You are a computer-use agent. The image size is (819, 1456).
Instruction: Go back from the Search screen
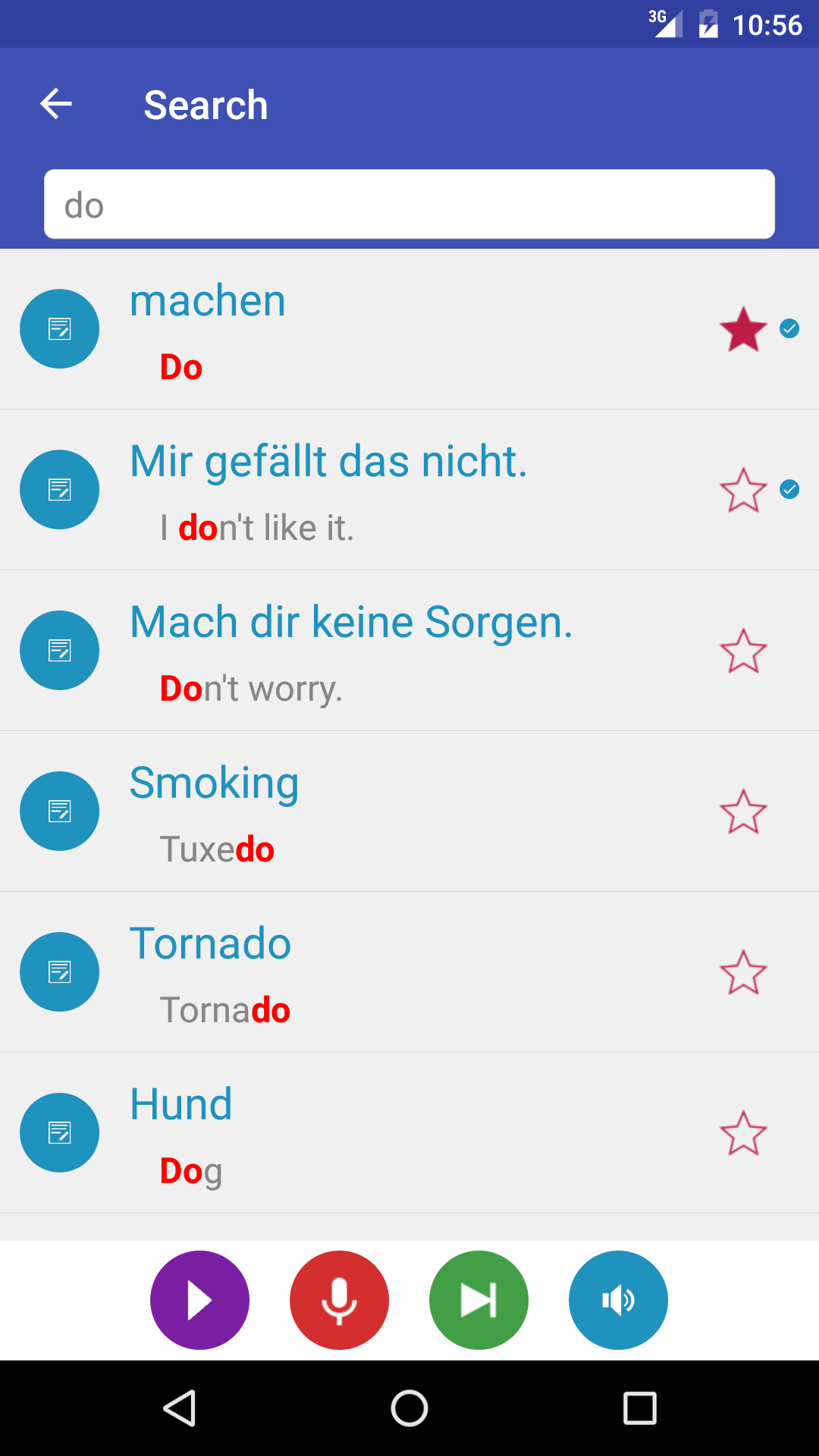pos(56,104)
